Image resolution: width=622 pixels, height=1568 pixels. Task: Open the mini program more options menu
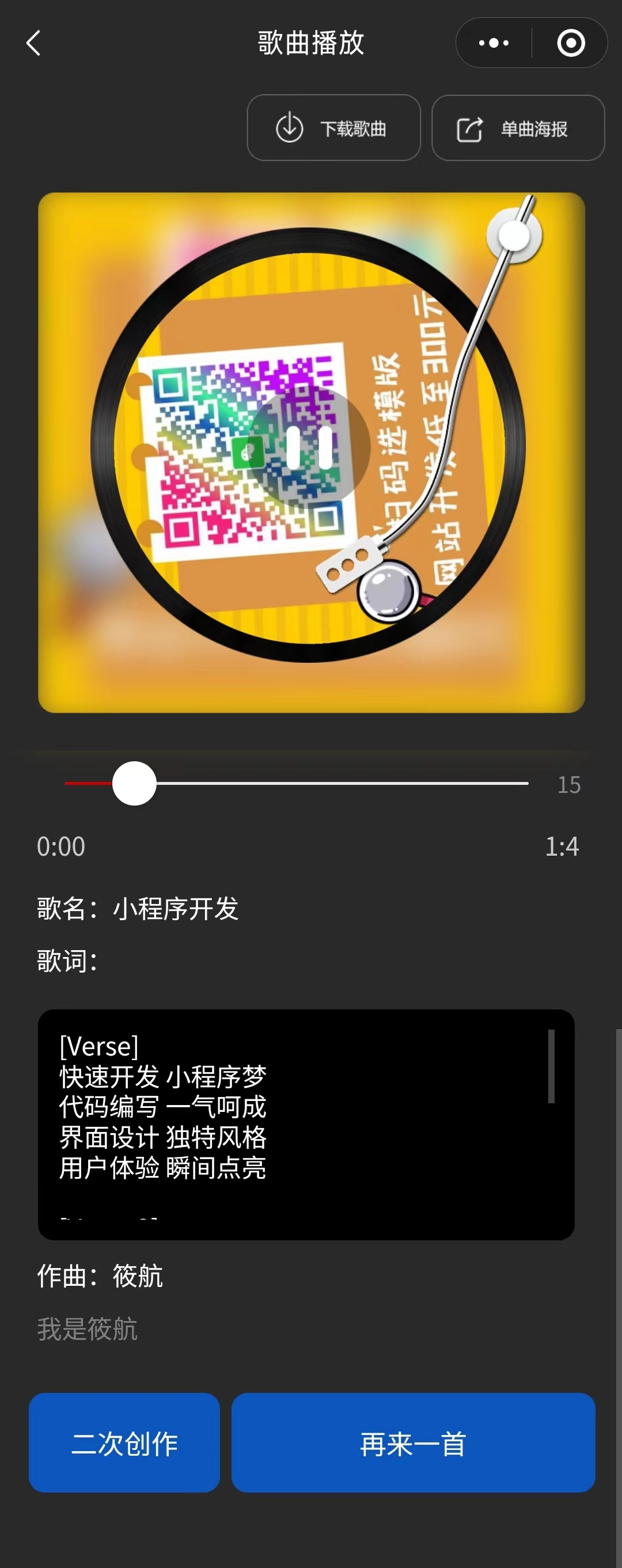pos(494,43)
